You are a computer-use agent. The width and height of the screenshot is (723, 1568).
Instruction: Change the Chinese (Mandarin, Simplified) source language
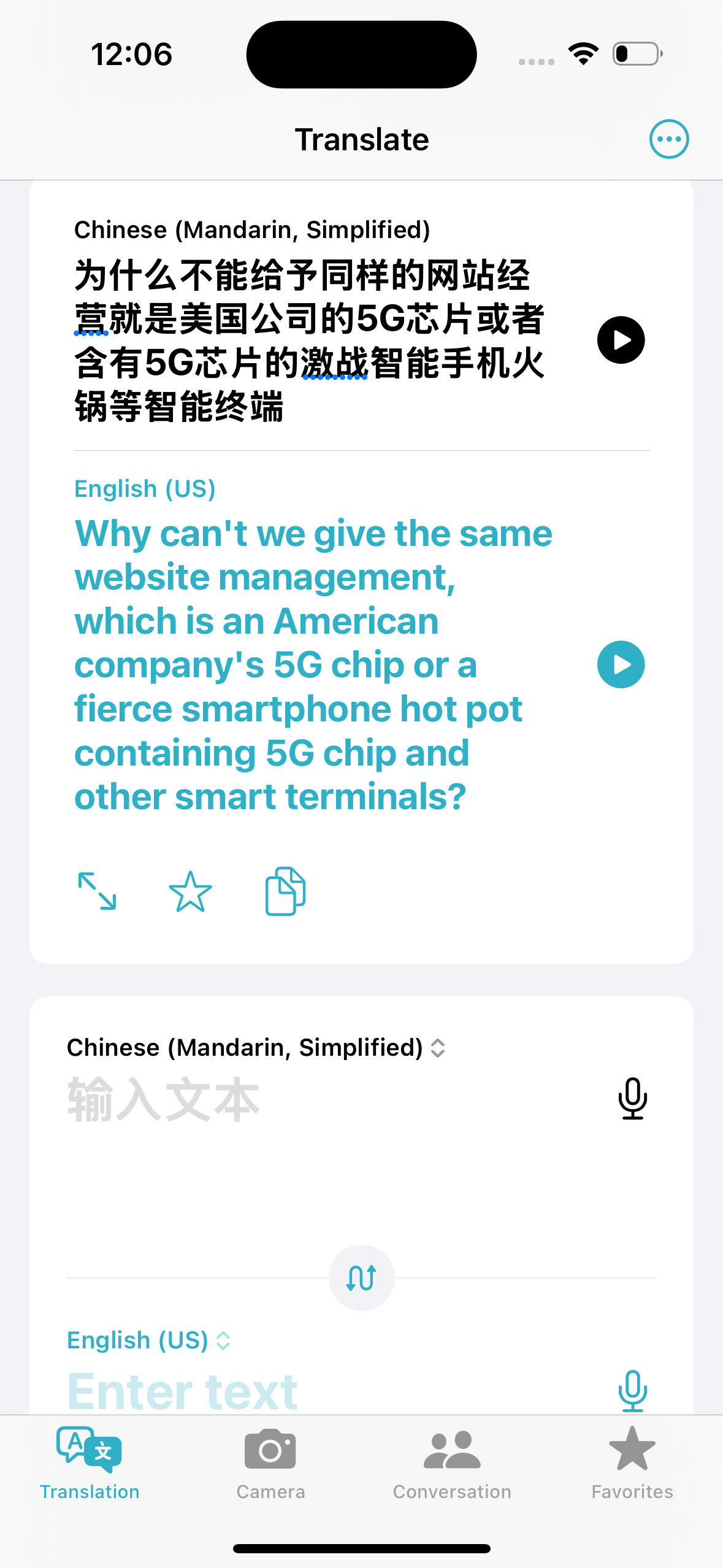(256, 1048)
